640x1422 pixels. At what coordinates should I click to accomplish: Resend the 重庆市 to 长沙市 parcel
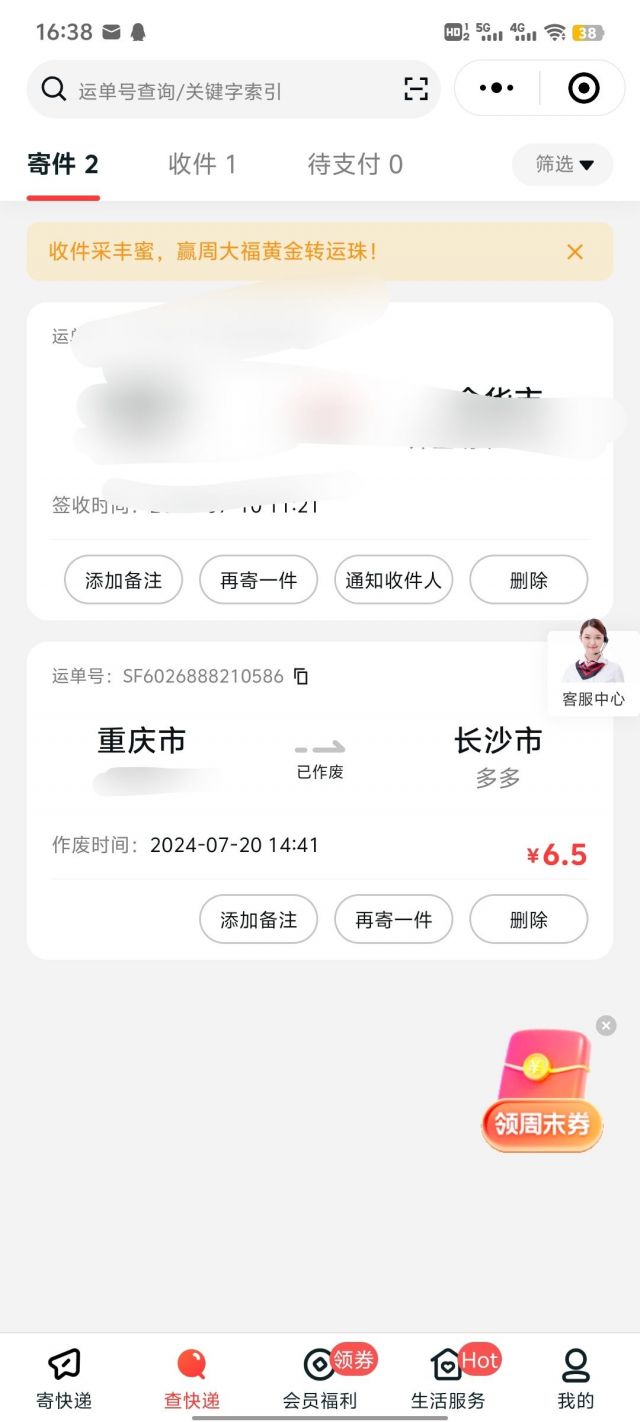(393, 919)
